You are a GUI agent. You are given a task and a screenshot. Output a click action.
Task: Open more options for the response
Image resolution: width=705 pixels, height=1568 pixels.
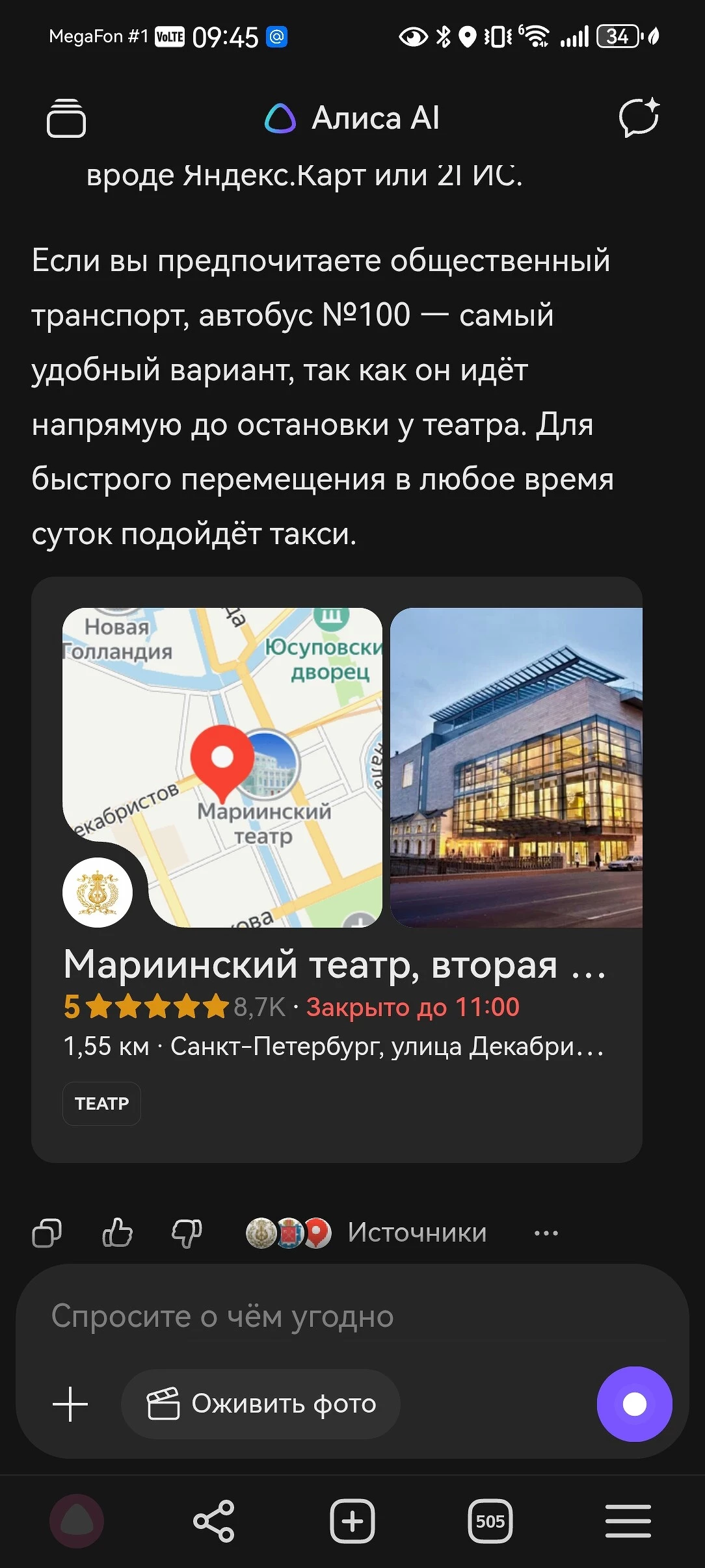[x=546, y=1233]
